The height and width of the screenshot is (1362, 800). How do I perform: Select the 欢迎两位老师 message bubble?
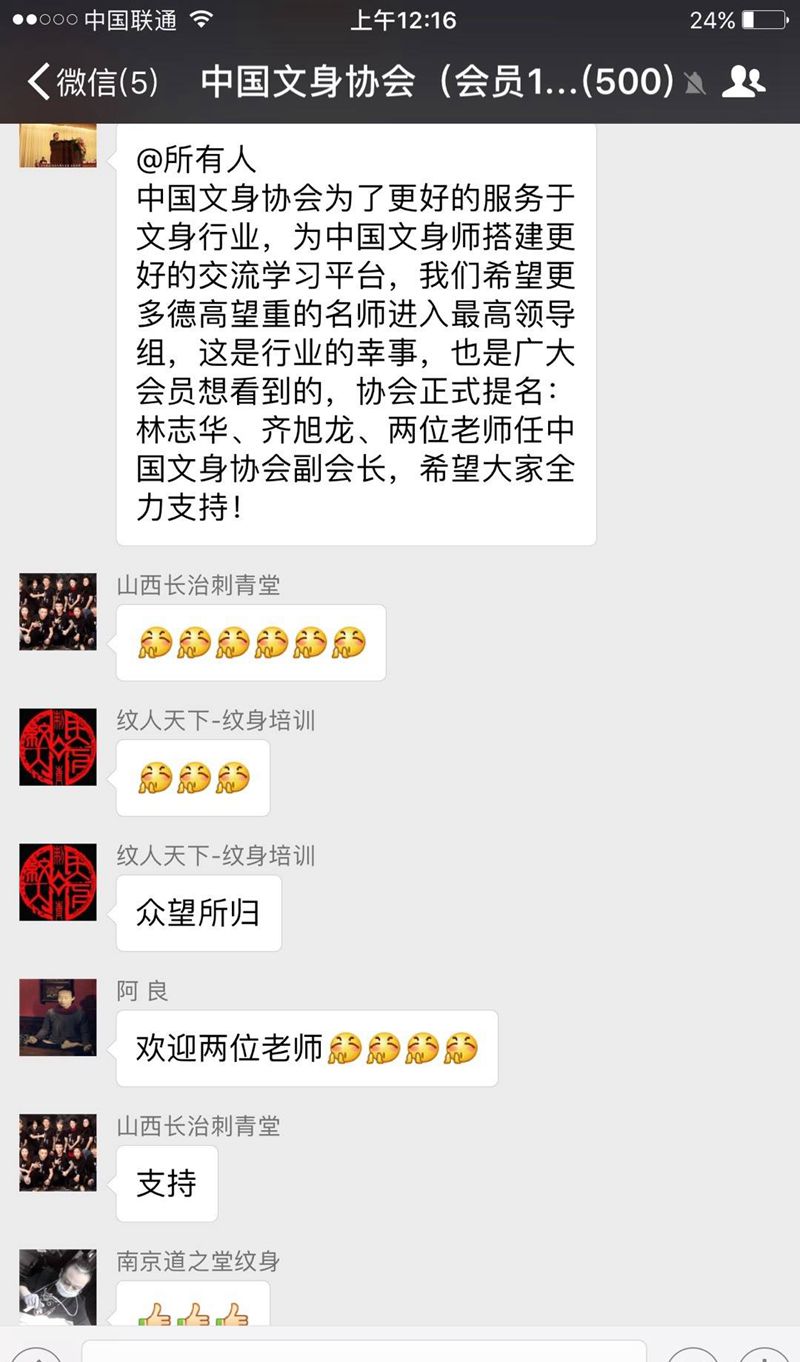click(x=307, y=1048)
